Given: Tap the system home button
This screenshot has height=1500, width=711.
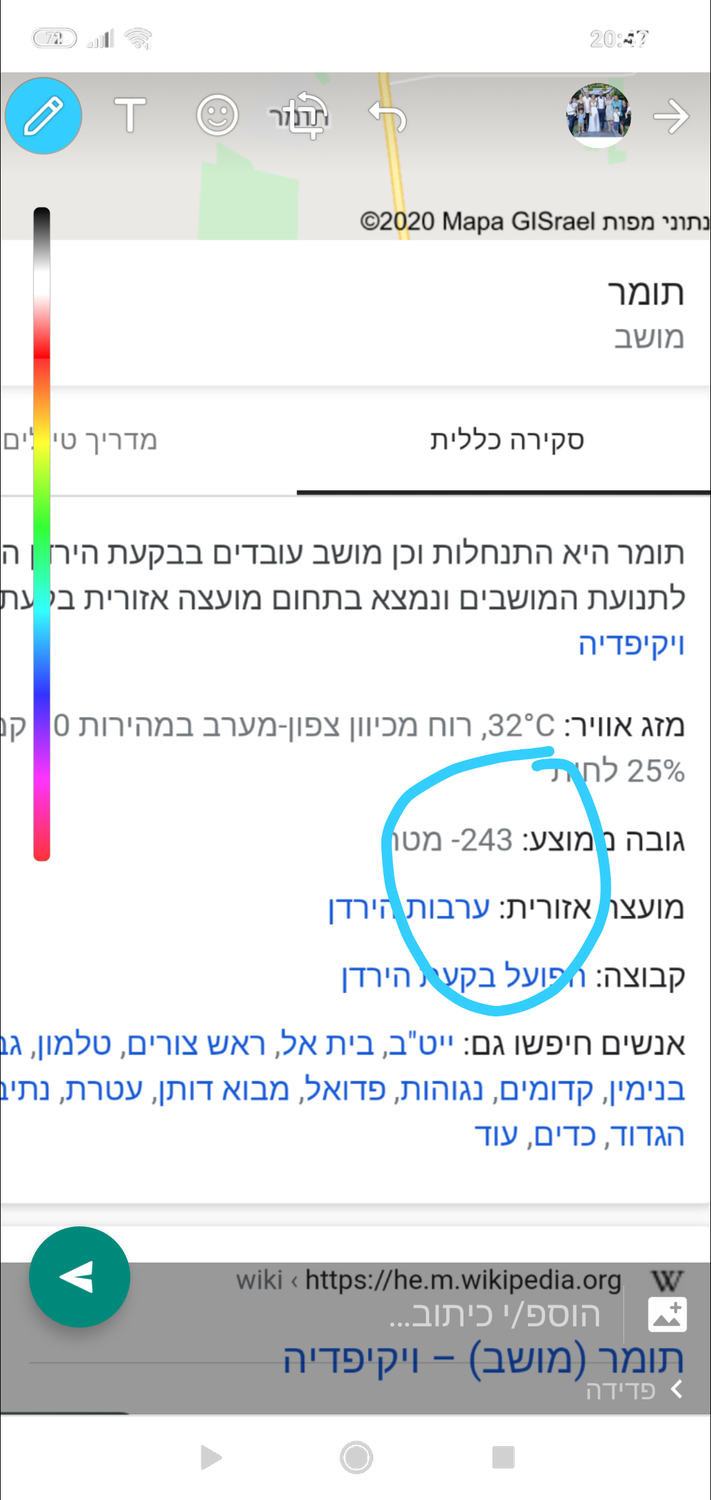Looking at the screenshot, I should pos(356,1457).
